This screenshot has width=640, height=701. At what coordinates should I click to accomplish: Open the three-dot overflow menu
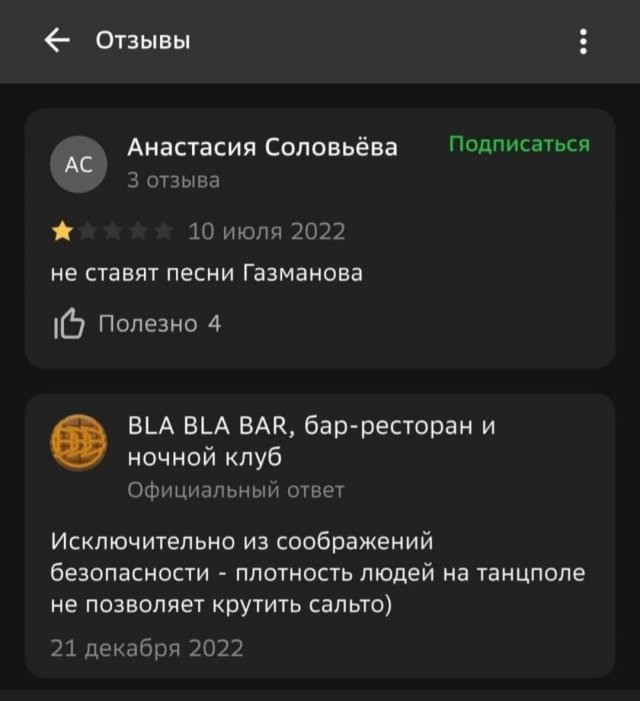pyautogui.click(x=584, y=42)
